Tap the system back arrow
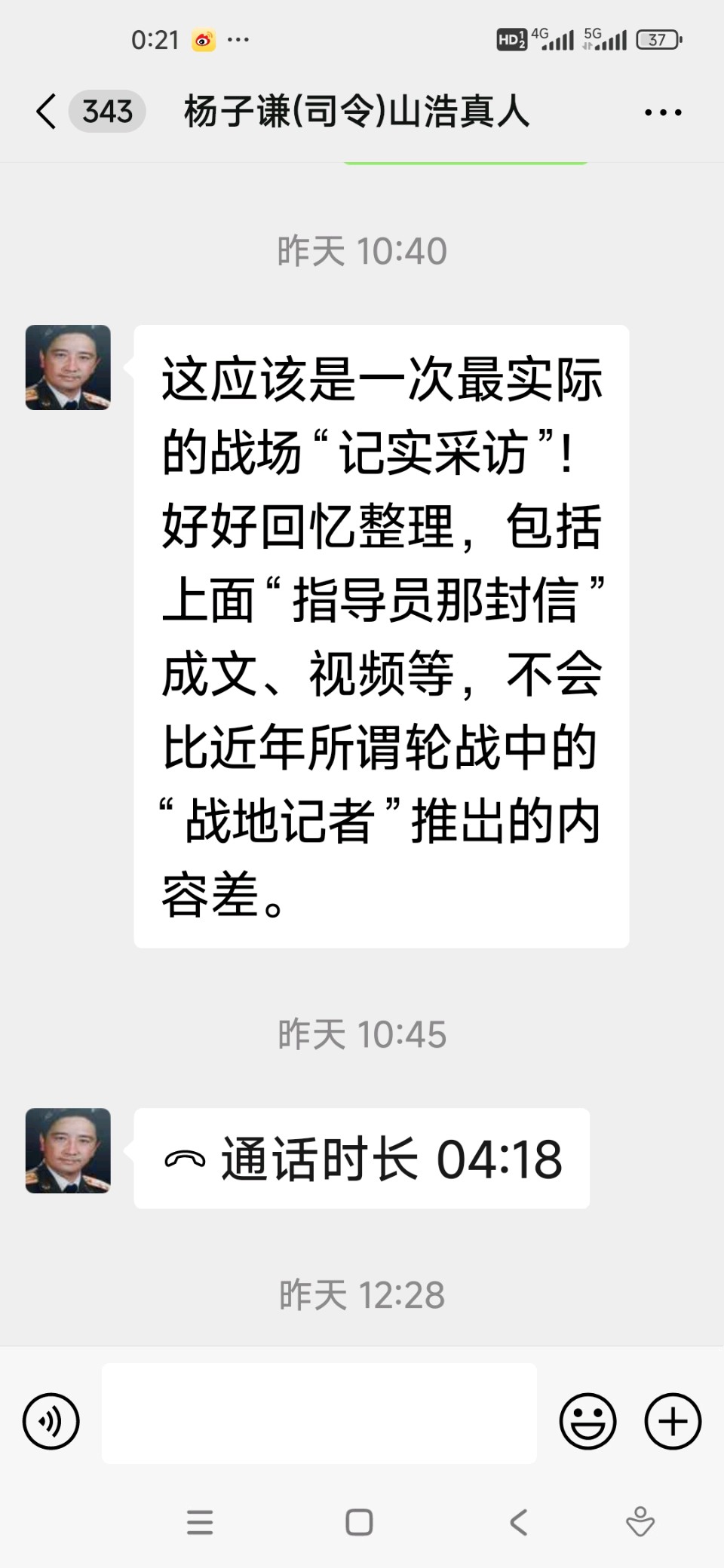Screen dimensions: 724x1568 [x=518, y=1522]
